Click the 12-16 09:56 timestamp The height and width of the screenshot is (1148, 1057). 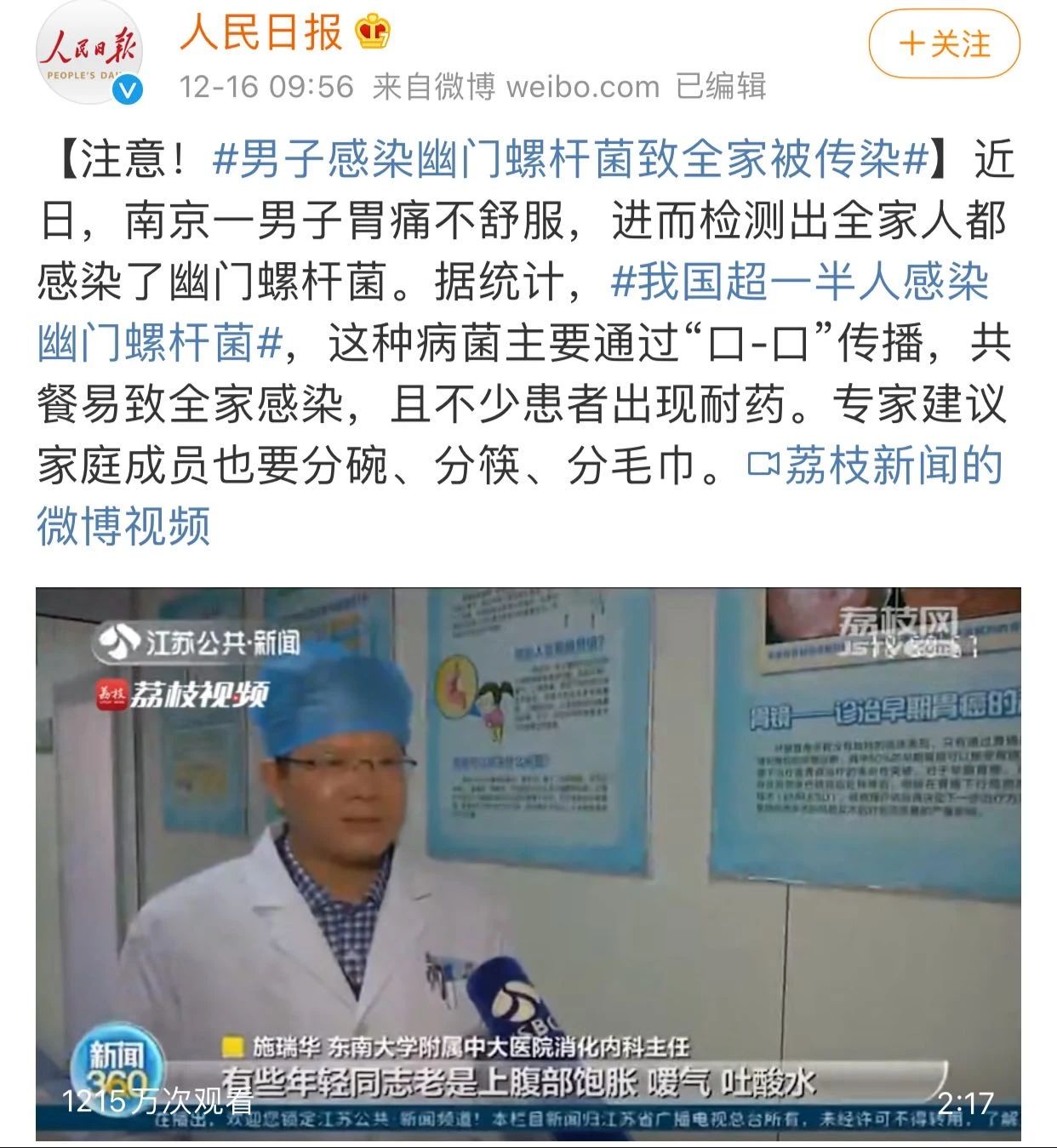[x=265, y=85]
